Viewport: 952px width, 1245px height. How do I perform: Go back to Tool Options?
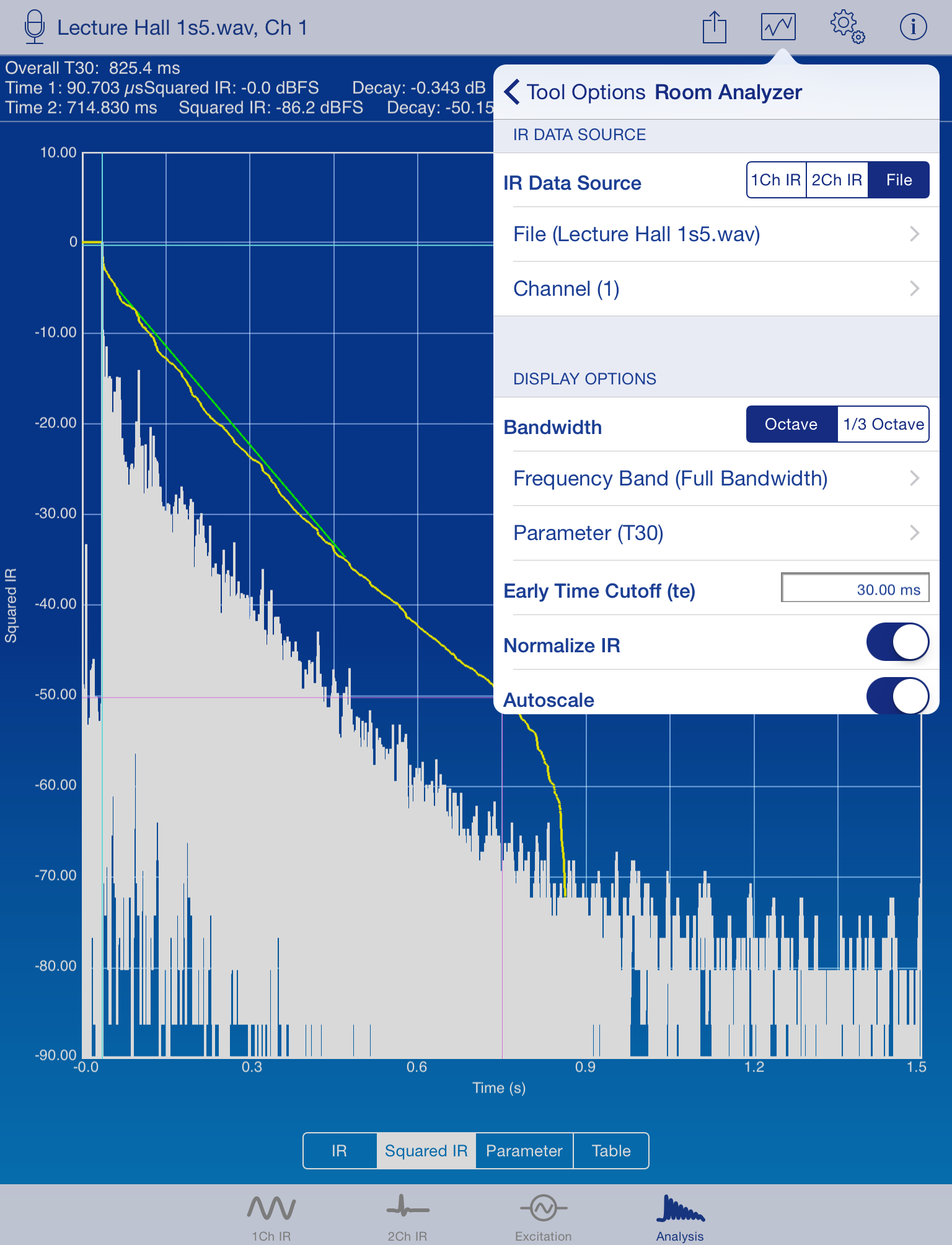575,92
